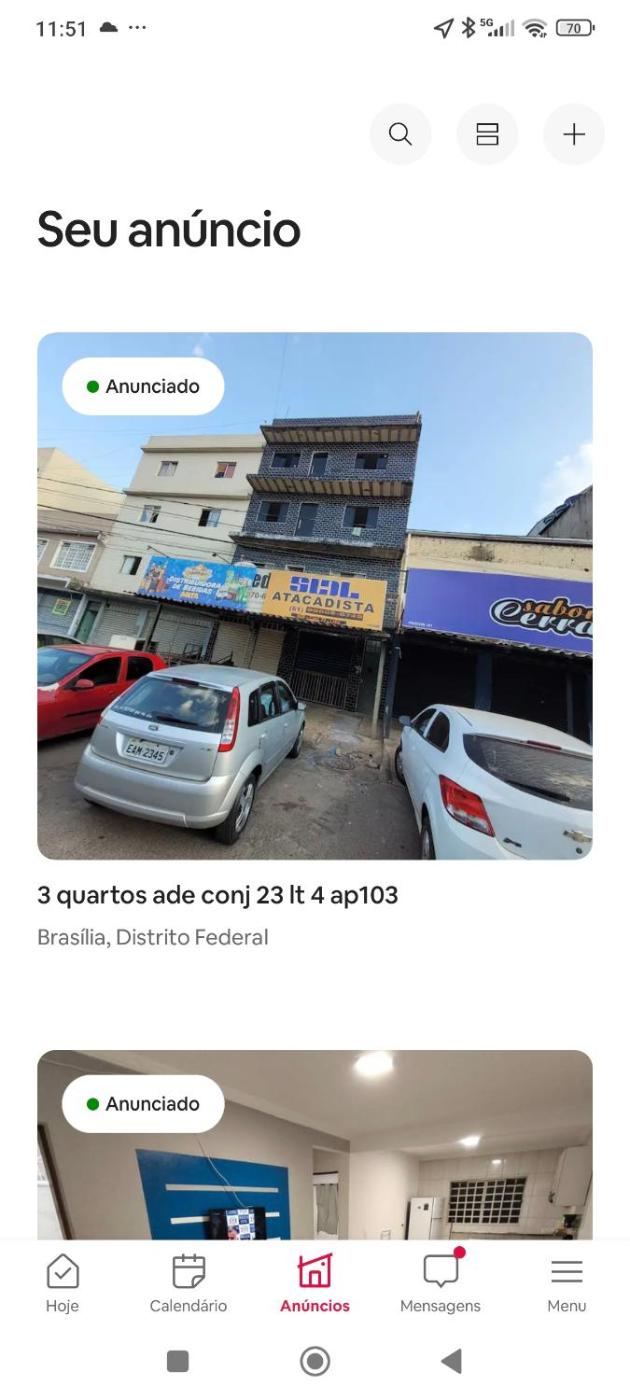Open the search for listings
Image resolution: width=630 pixels, height=1400 pixels.
pyautogui.click(x=400, y=134)
